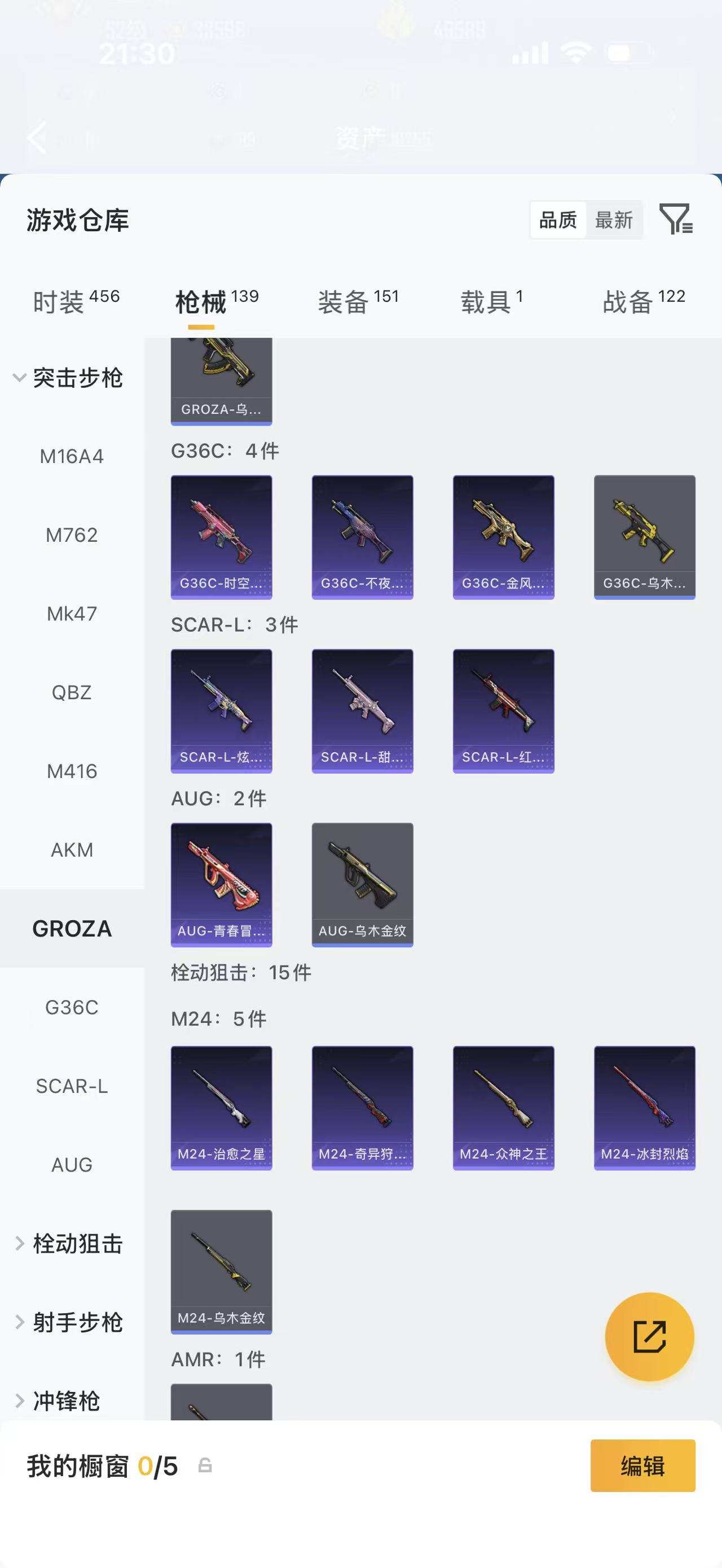This screenshot has width=722, height=1568.
Task: Switch to the 战备 tab
Action: 644,301
